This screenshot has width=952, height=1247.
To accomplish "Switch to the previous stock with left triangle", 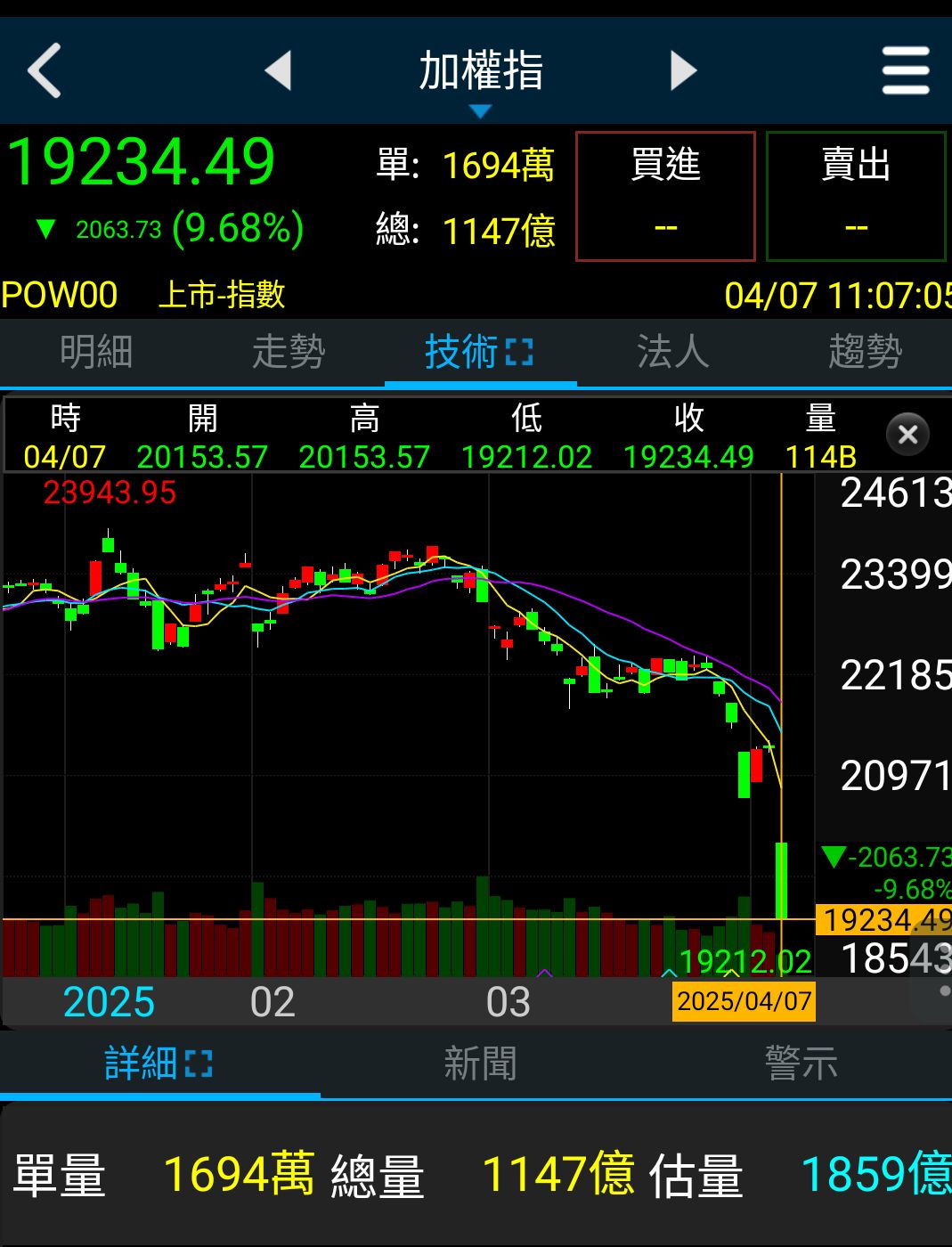I will 278,70.
